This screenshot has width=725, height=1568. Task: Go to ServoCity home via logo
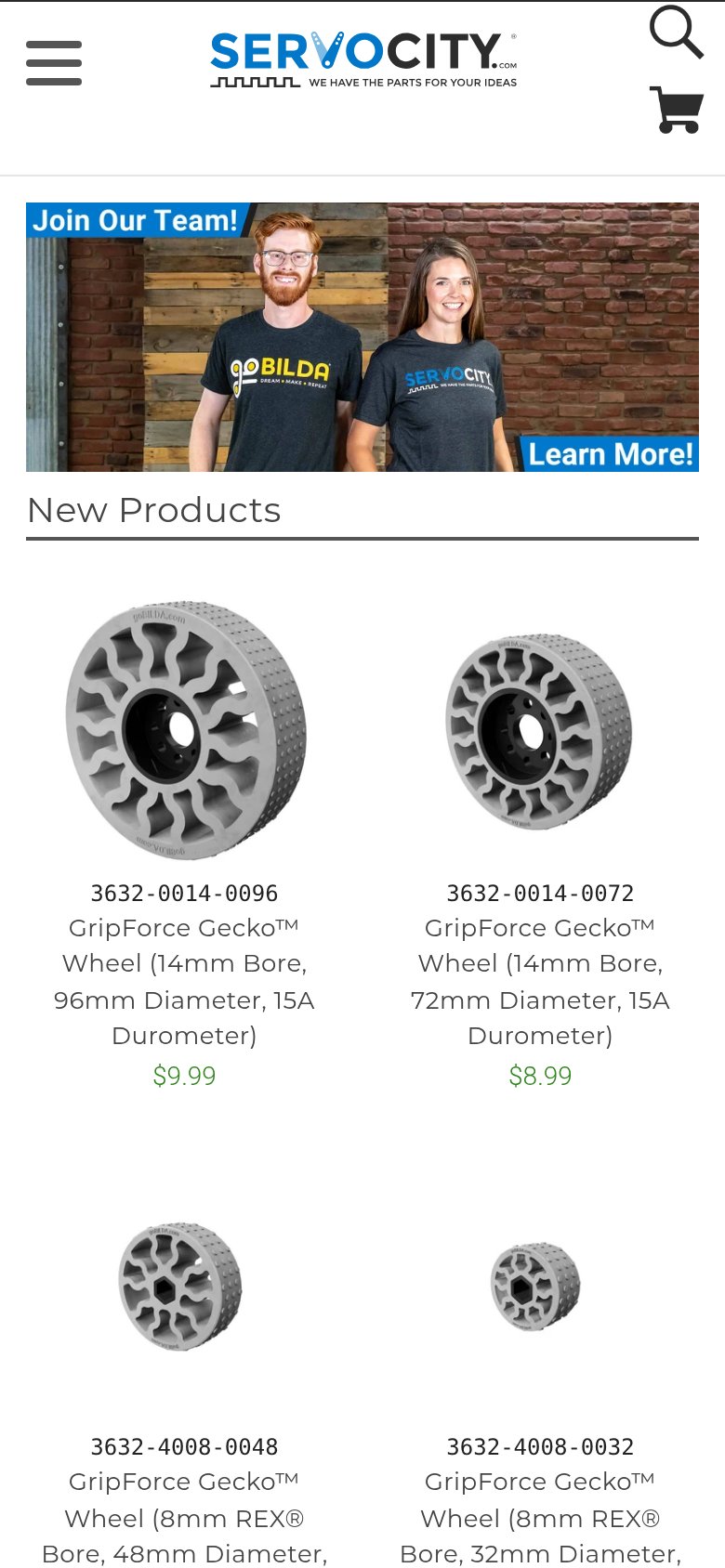[x=363, y=60]
